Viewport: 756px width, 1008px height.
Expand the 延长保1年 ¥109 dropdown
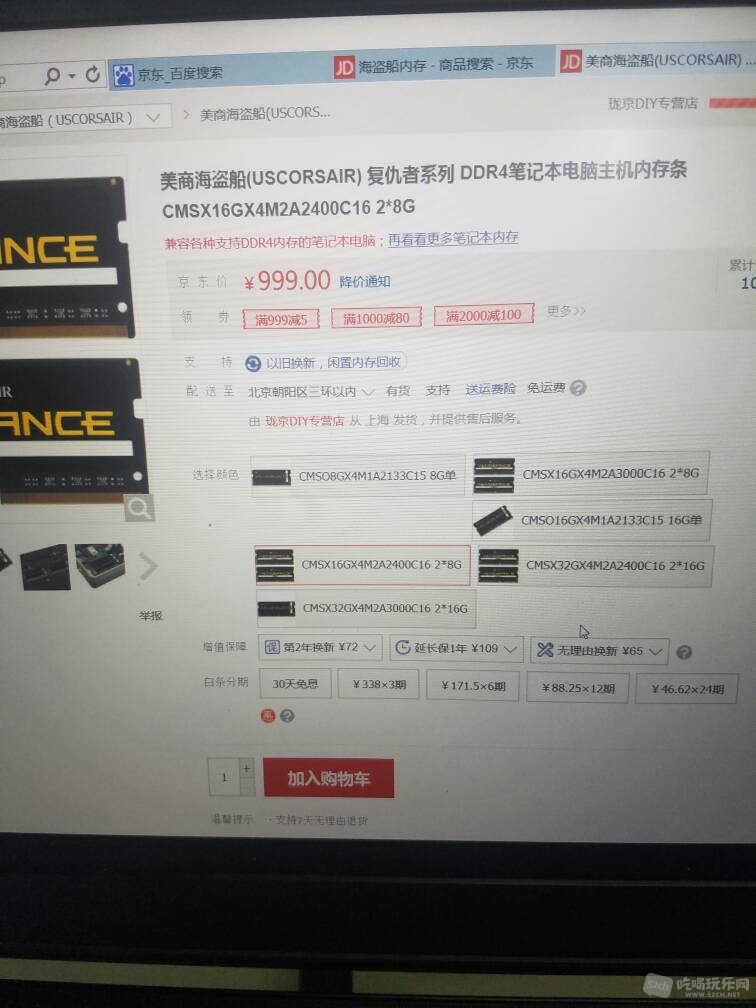point(456,648)
